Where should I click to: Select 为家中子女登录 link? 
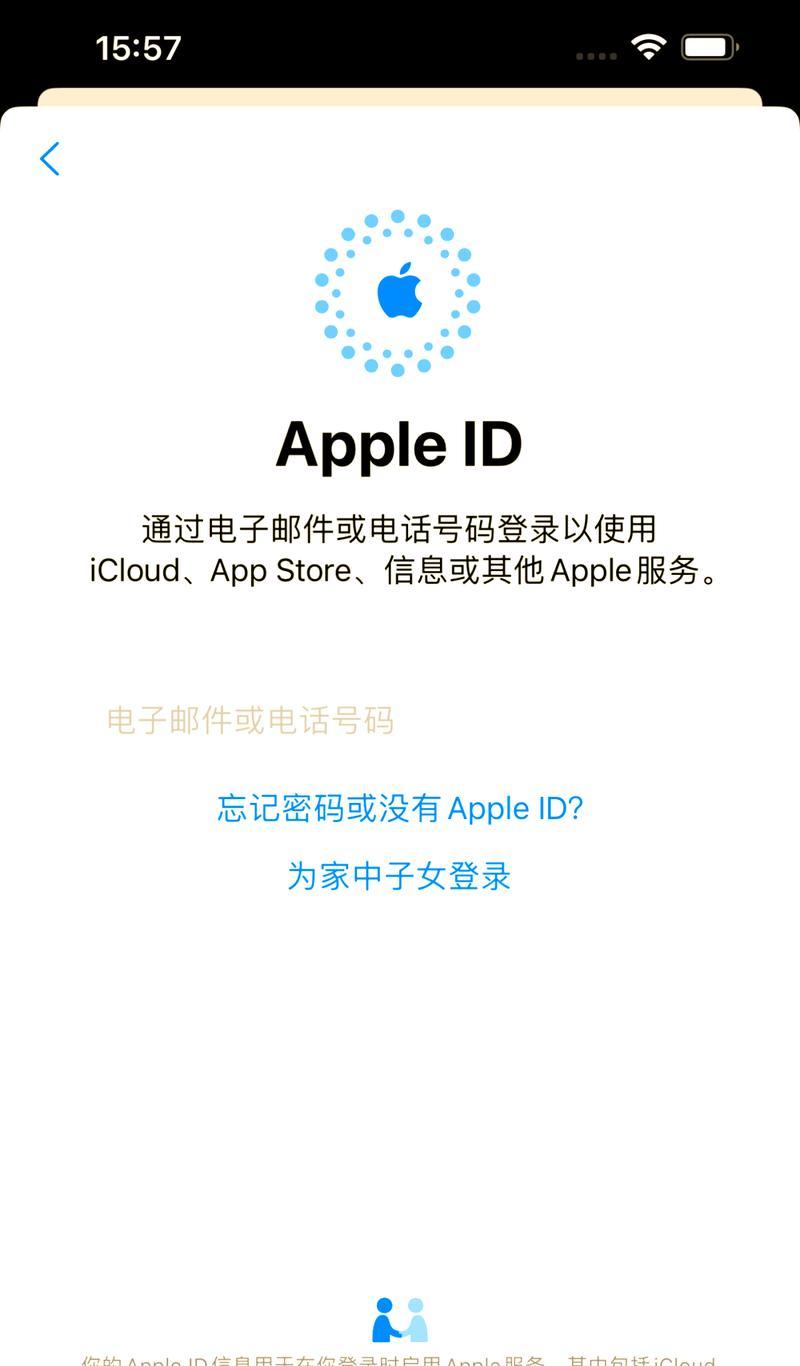399,876
